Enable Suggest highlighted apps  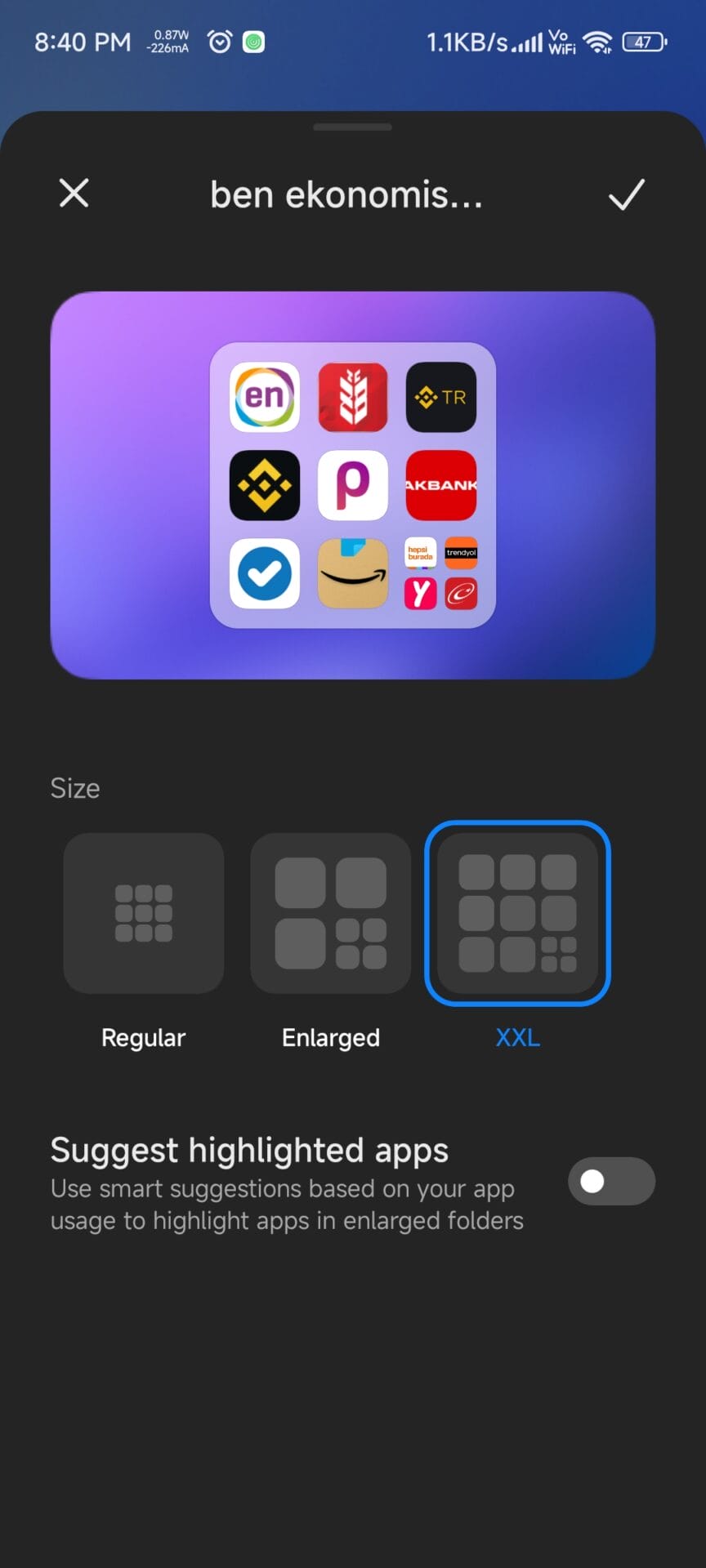(x=610, y=1181)
